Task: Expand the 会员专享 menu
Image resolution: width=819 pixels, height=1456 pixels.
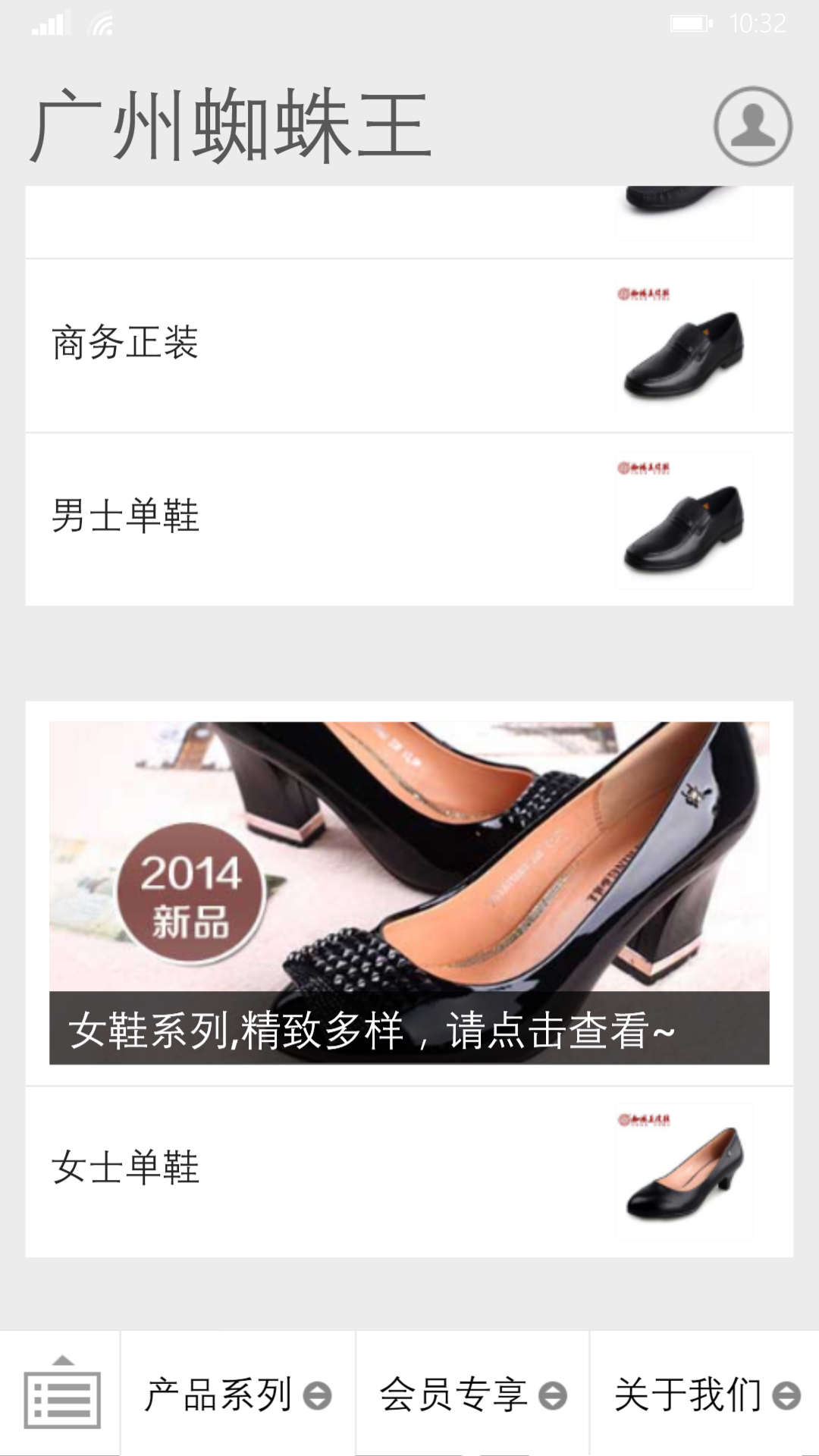Action: coord(472,1394)
